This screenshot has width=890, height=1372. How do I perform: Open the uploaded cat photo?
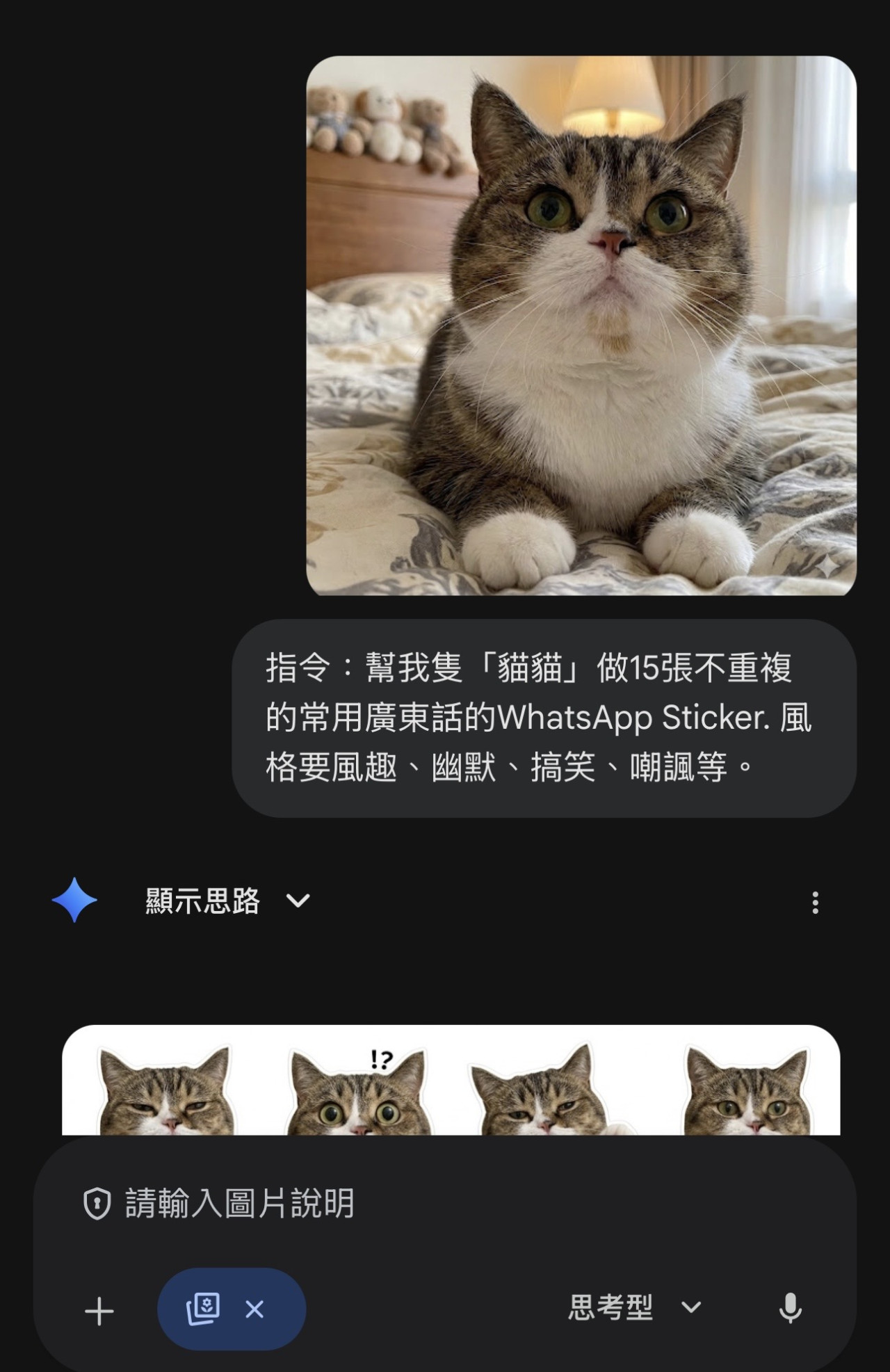click(x=581, y=325)
